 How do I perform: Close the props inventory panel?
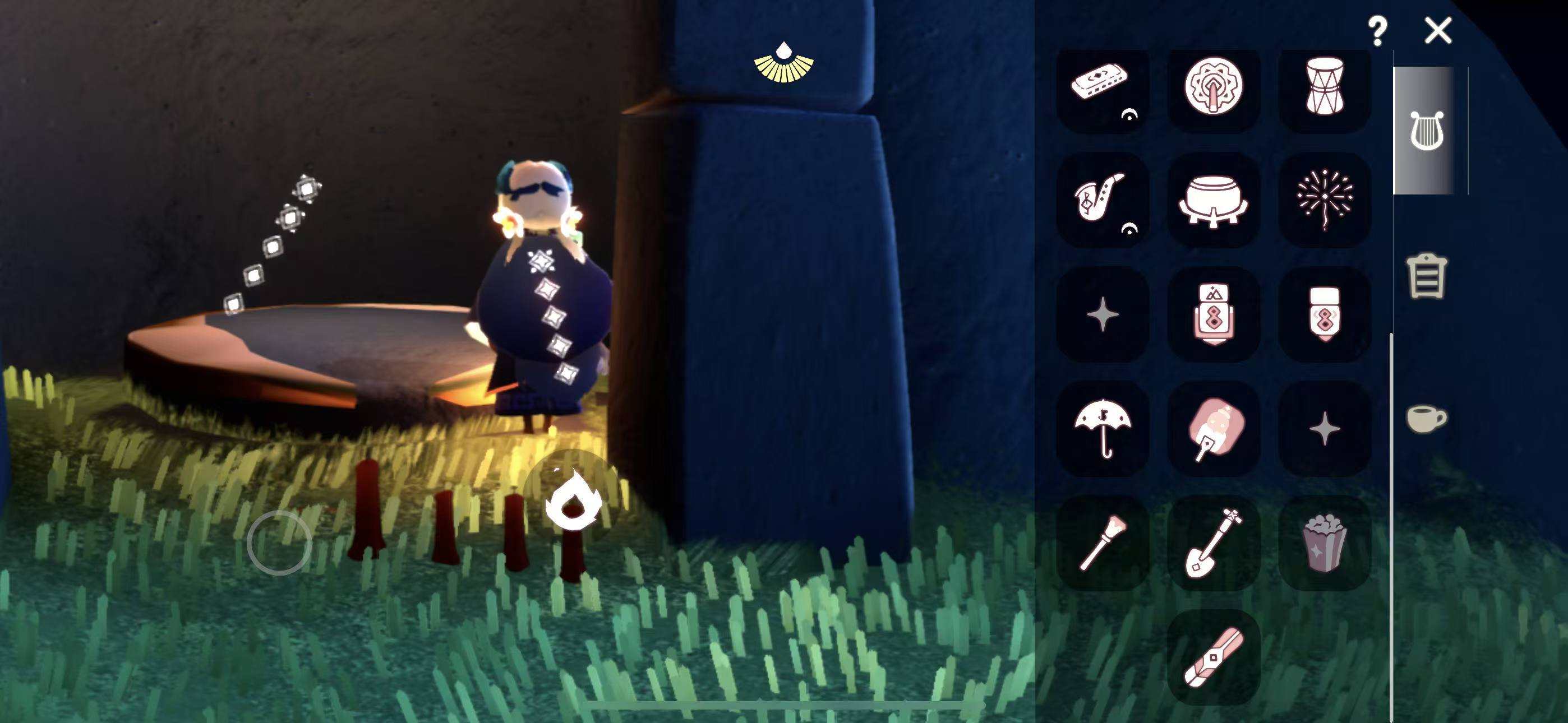pyautogui.click(x=1438, y=30)
